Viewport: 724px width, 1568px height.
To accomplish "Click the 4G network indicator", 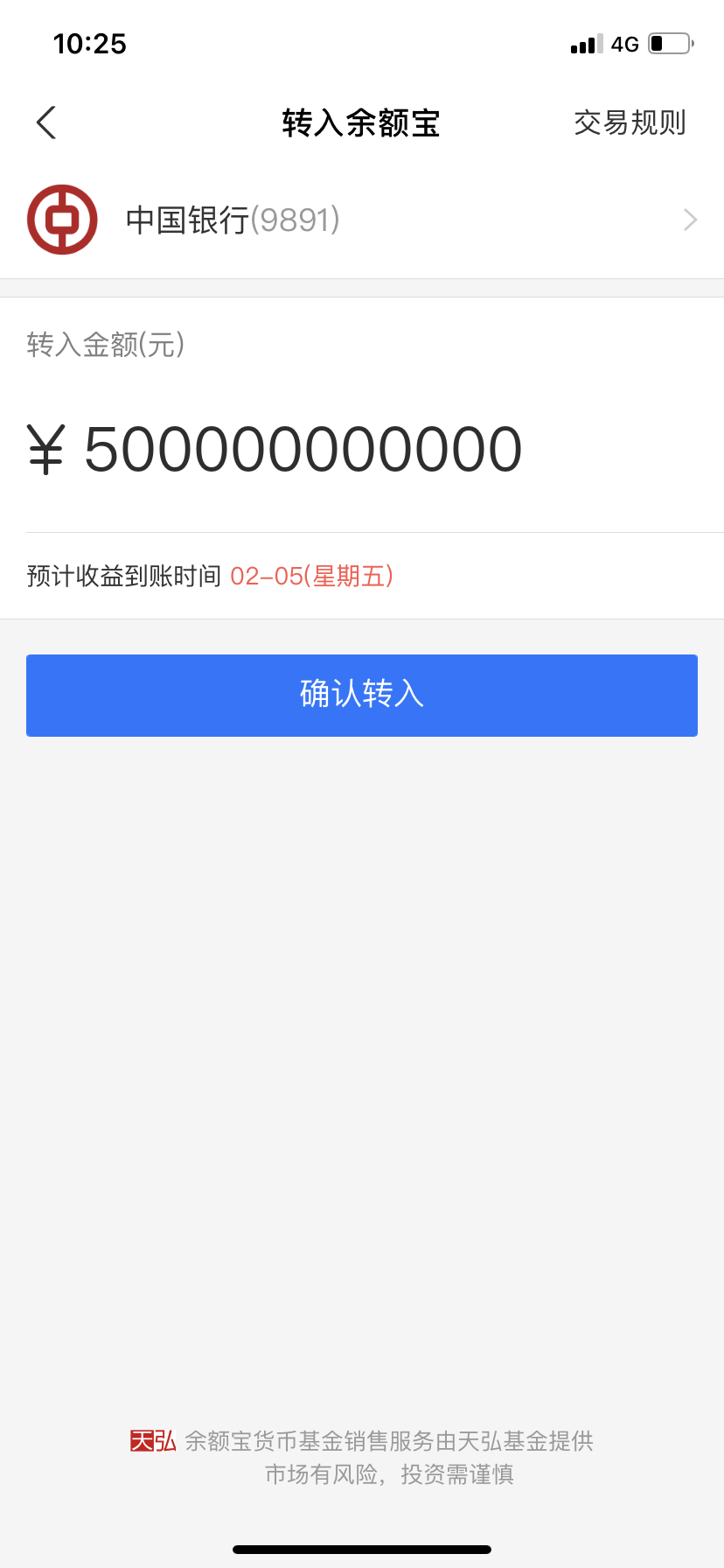I will click(x=624, y=43).
